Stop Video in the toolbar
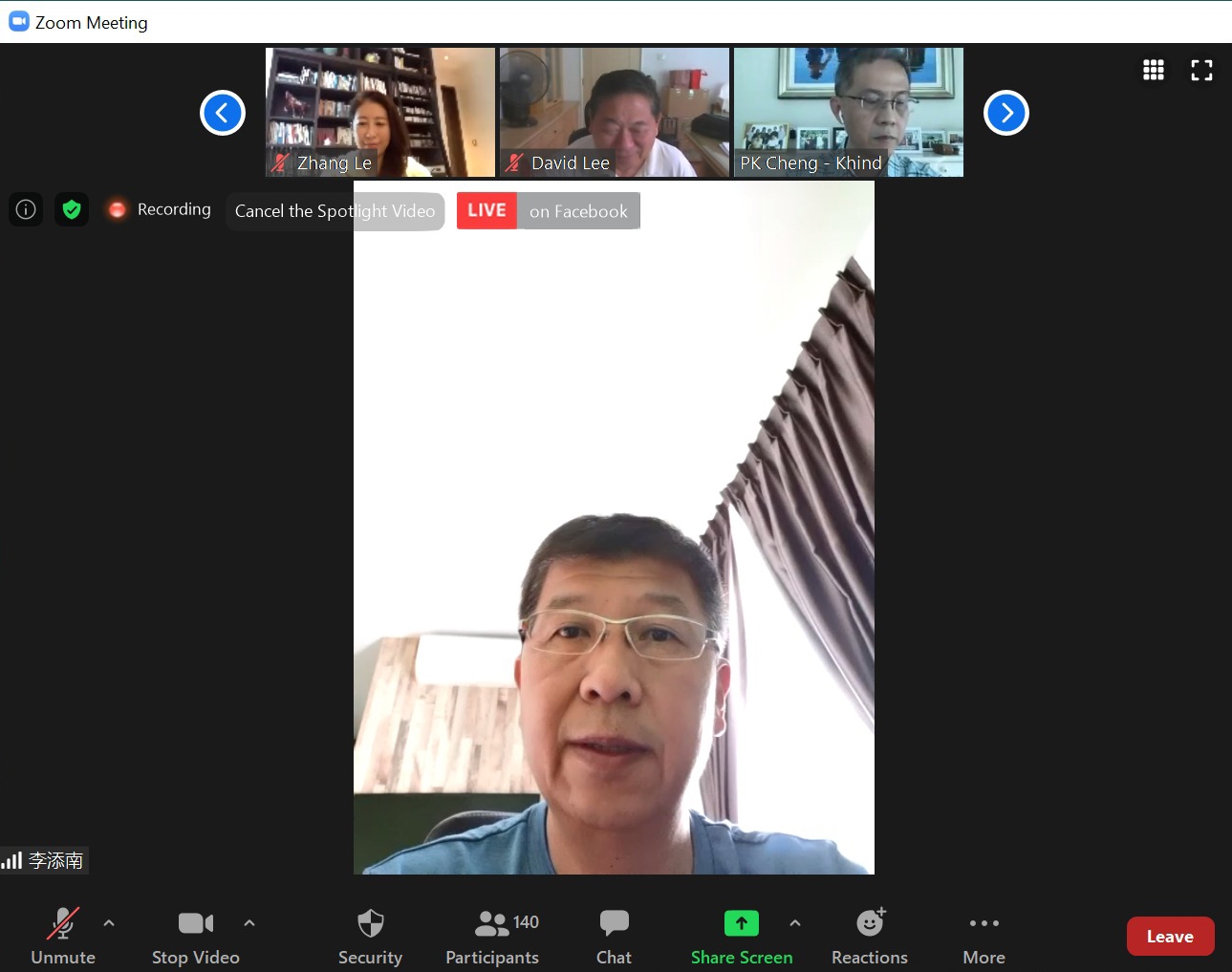 (195, 936)
